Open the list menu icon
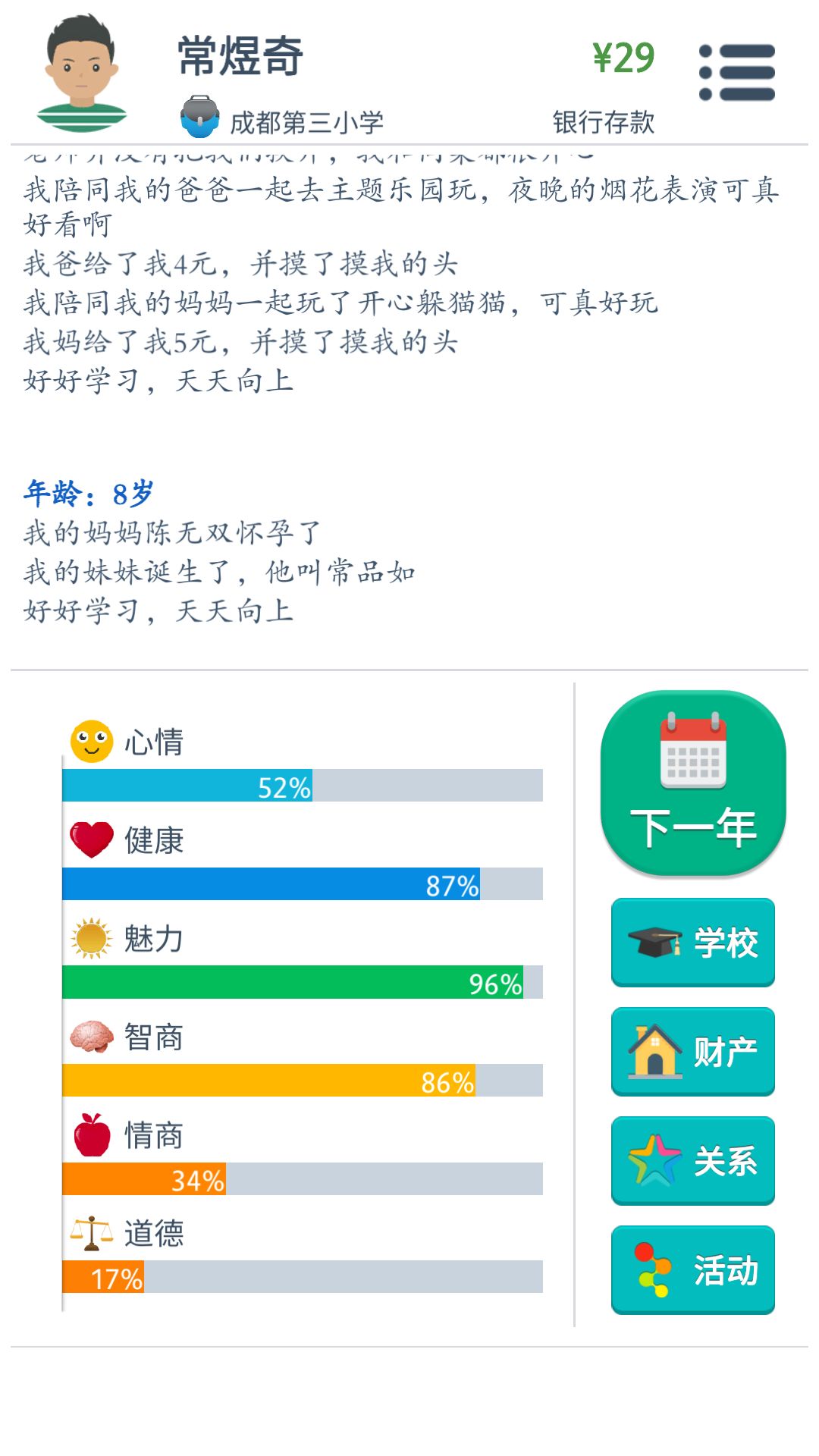819x1456 pixels. pyautogui.click(x=736, y=73)
